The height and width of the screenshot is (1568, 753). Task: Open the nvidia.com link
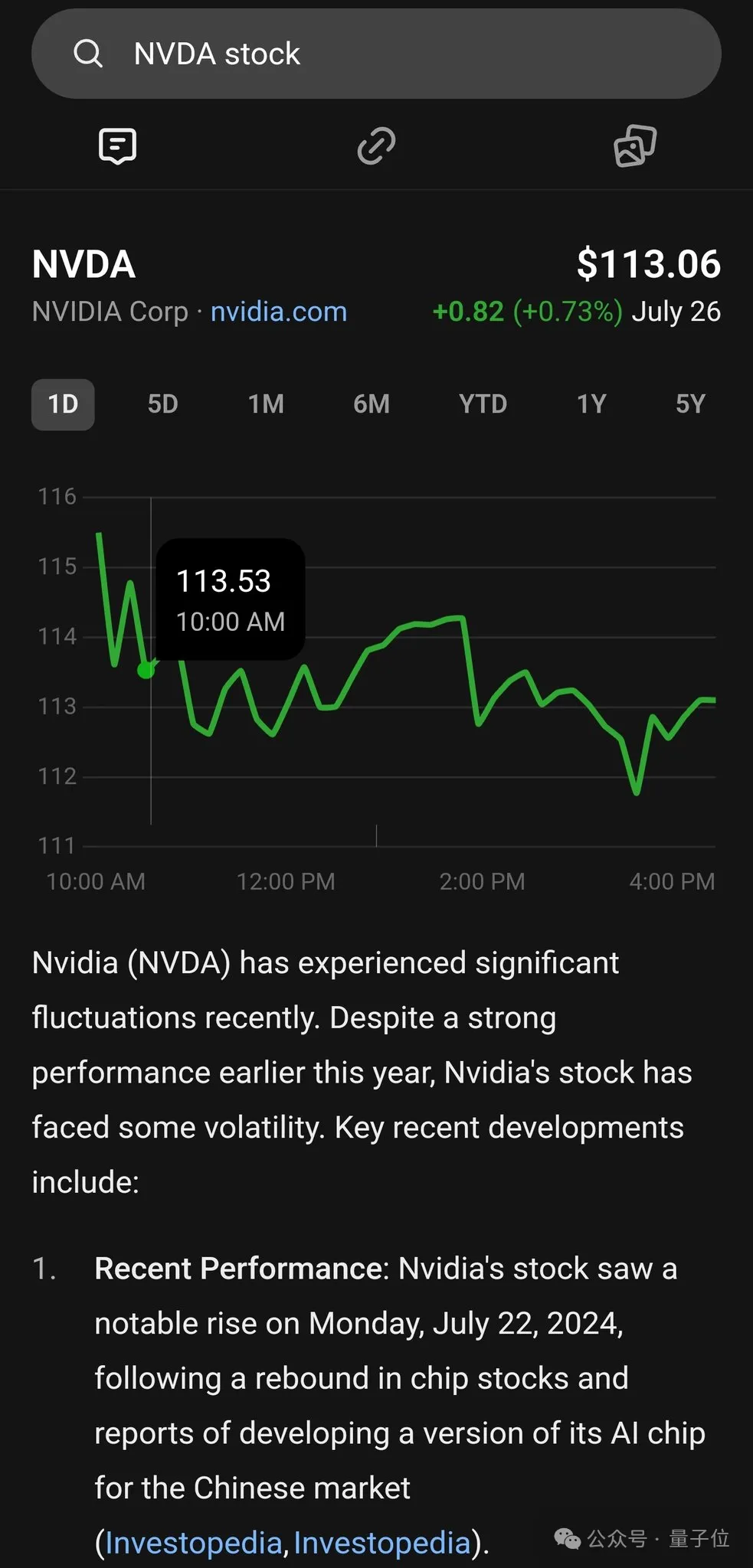point(279,312)
